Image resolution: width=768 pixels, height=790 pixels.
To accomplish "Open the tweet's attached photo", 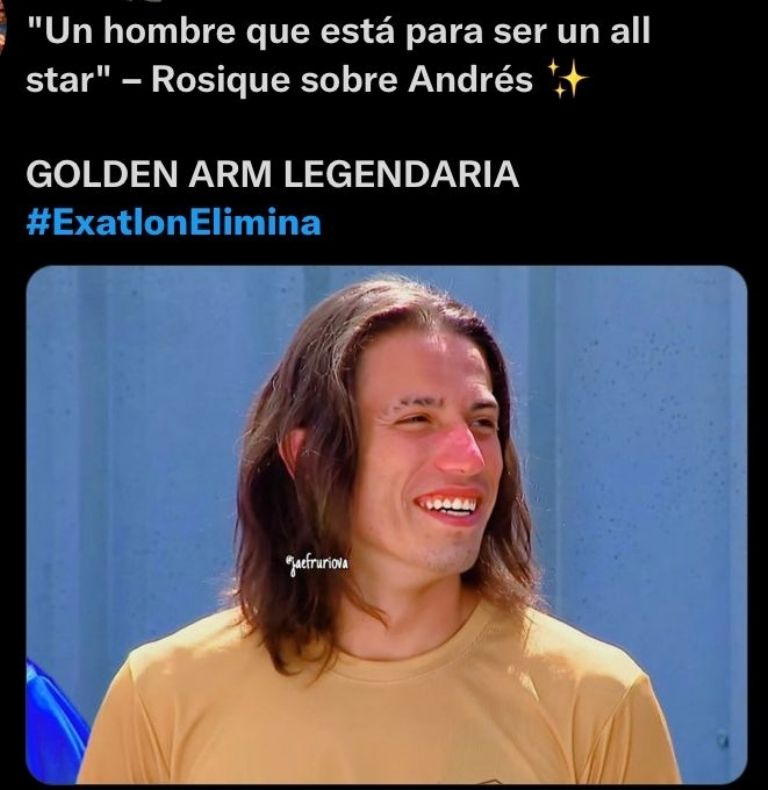I will coord(385,524).
